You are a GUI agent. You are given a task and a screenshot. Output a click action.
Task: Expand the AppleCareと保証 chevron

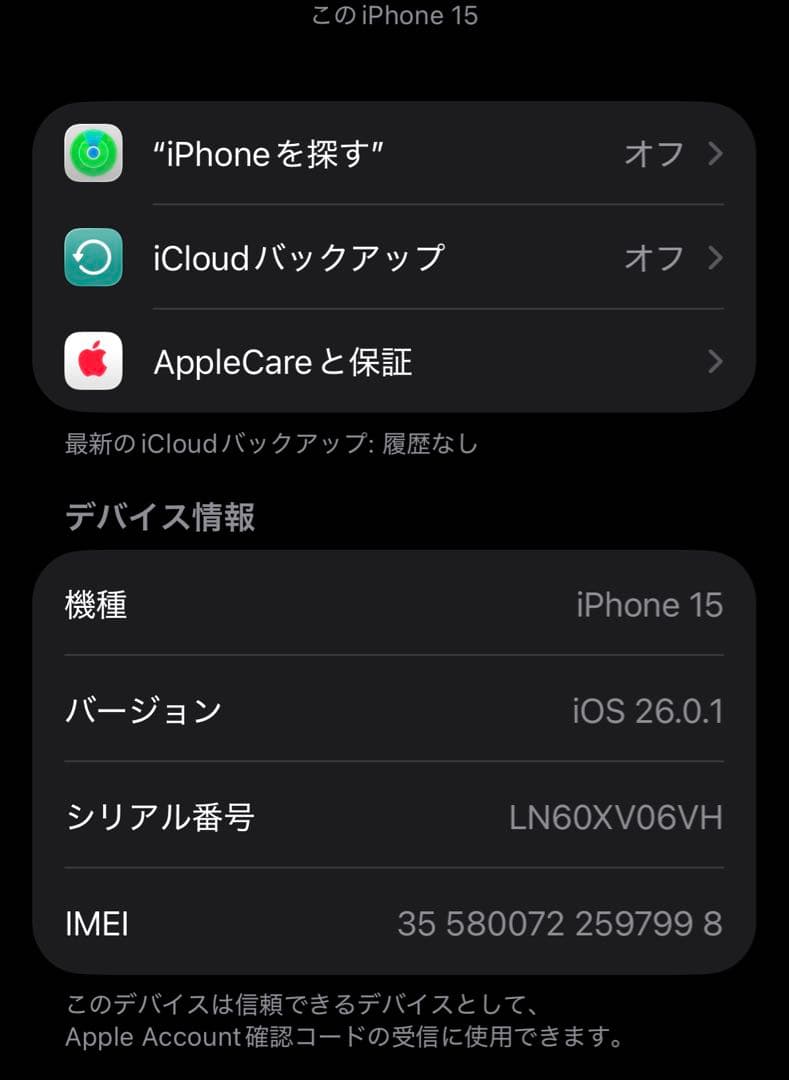716,362
